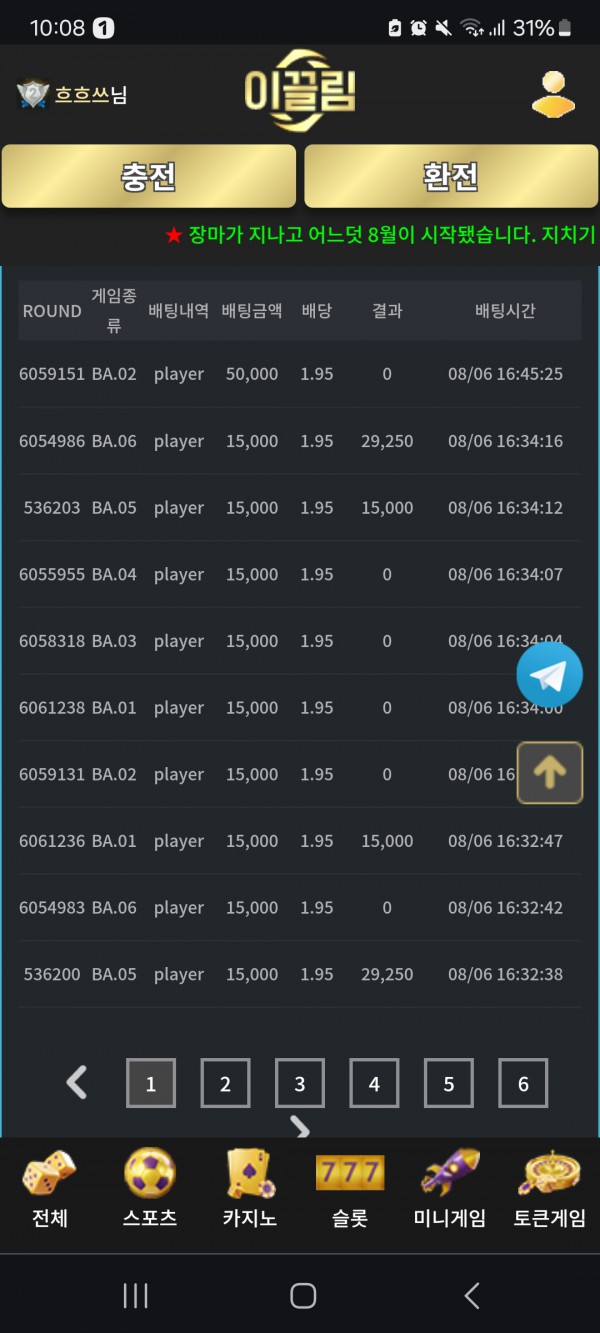Open the Telegram contact button

549,675
